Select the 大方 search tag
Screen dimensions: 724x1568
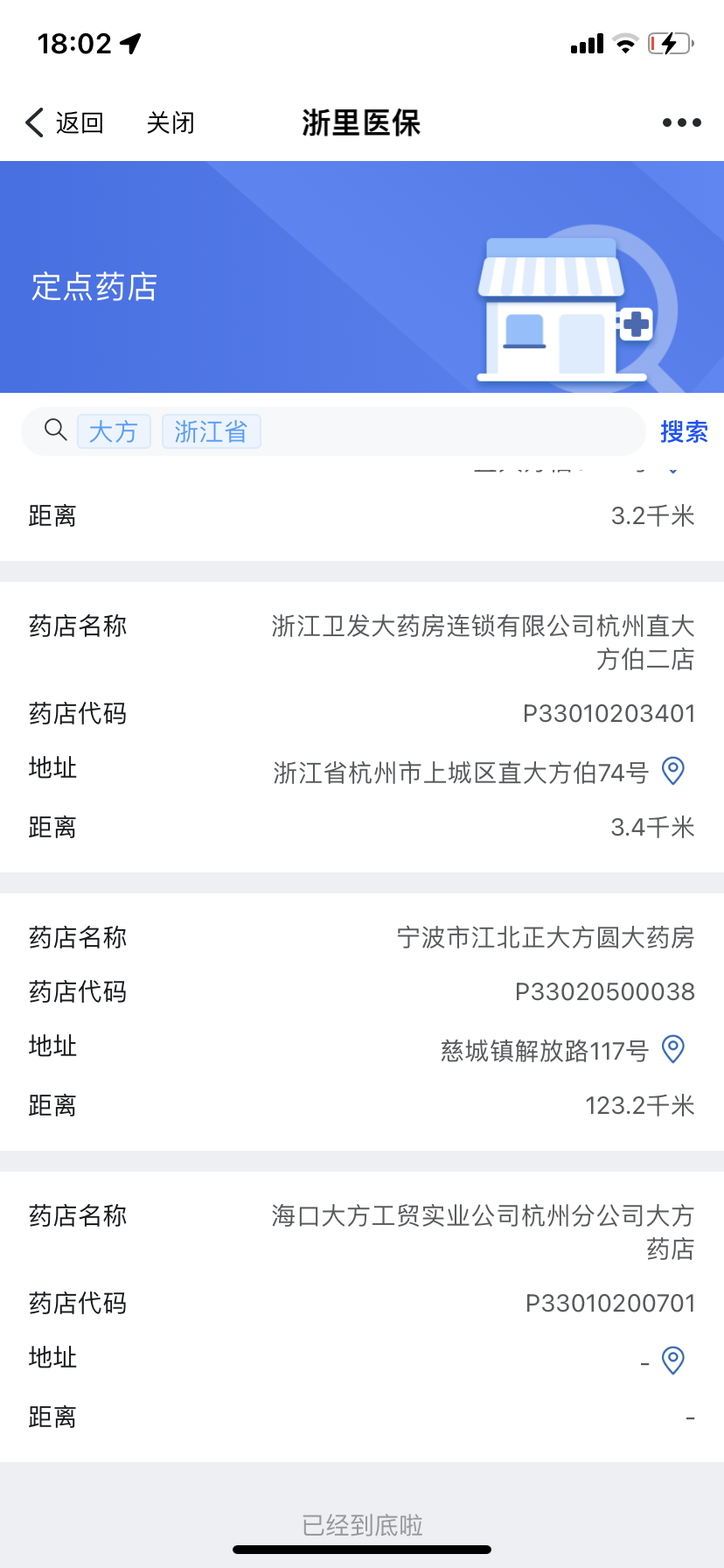(x=114, y=431)
